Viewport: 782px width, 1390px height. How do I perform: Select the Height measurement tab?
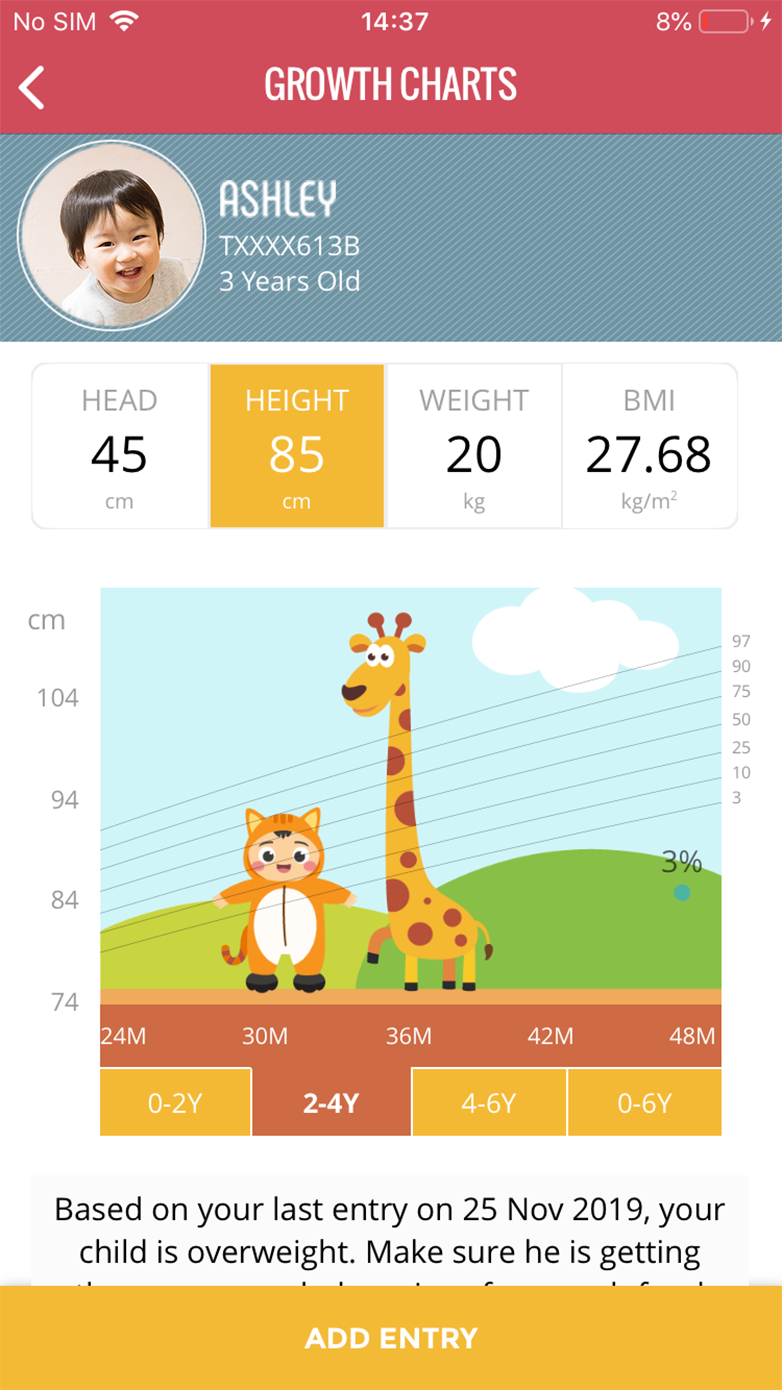coord(297,445)
